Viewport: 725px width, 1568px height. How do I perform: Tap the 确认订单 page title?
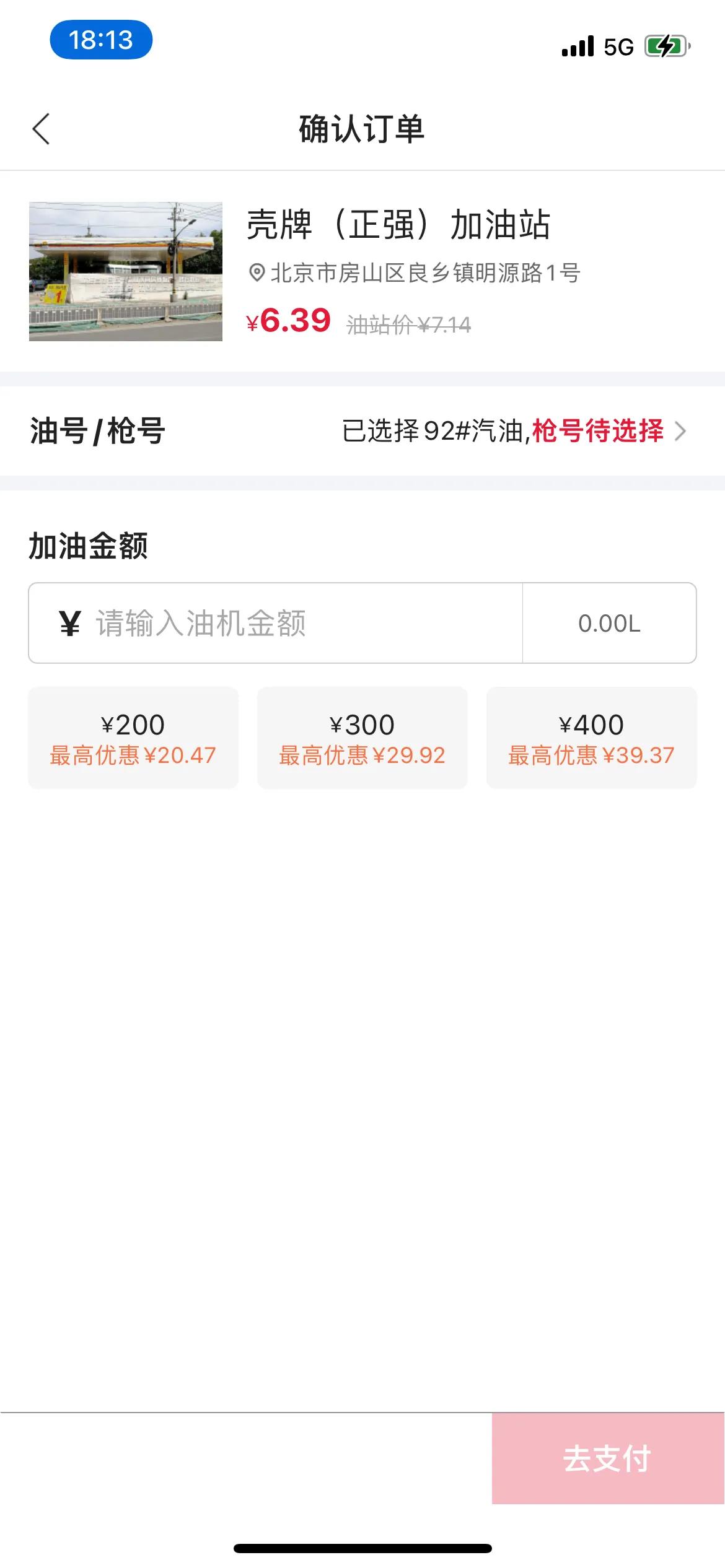362,128
